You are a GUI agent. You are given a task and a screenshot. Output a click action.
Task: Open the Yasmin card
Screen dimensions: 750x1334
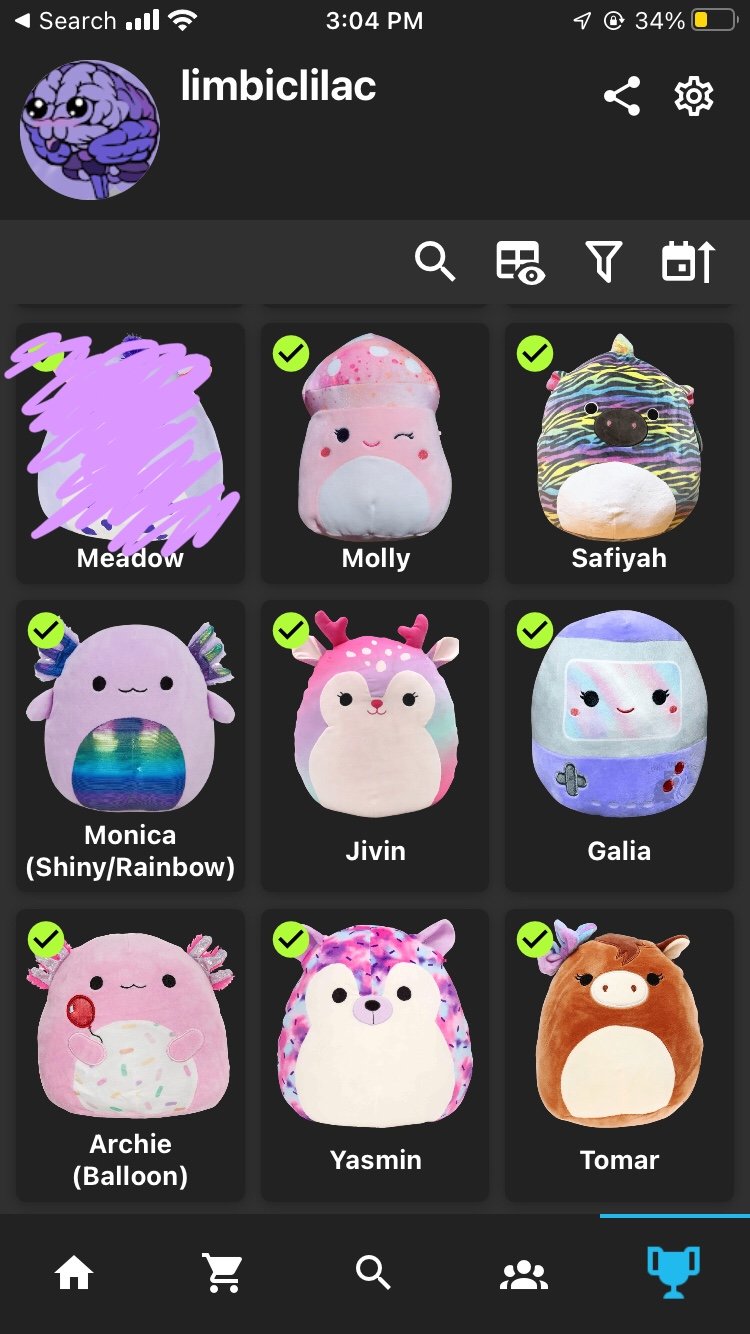coord(375,1055)
